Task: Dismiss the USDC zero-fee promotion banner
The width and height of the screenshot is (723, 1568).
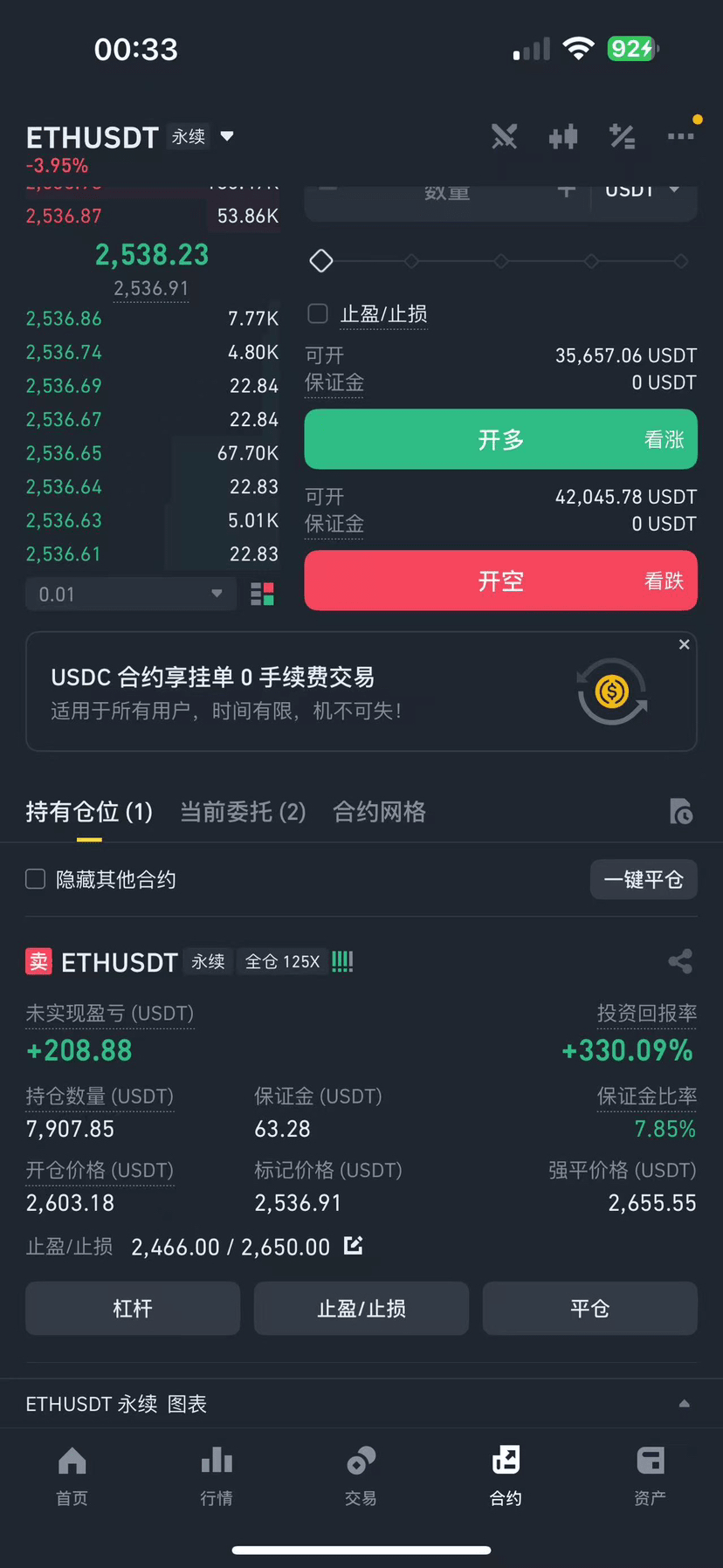Action: tap(685, 644)
